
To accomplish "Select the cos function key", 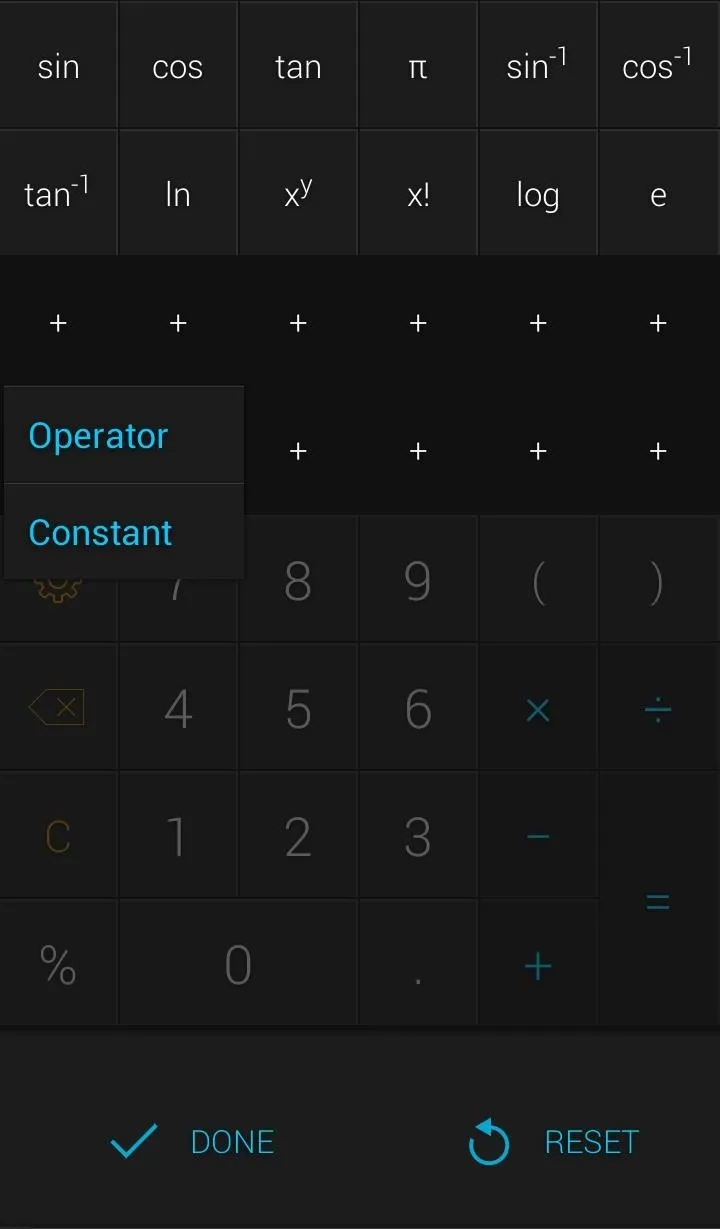I will [x=178, y=66].
